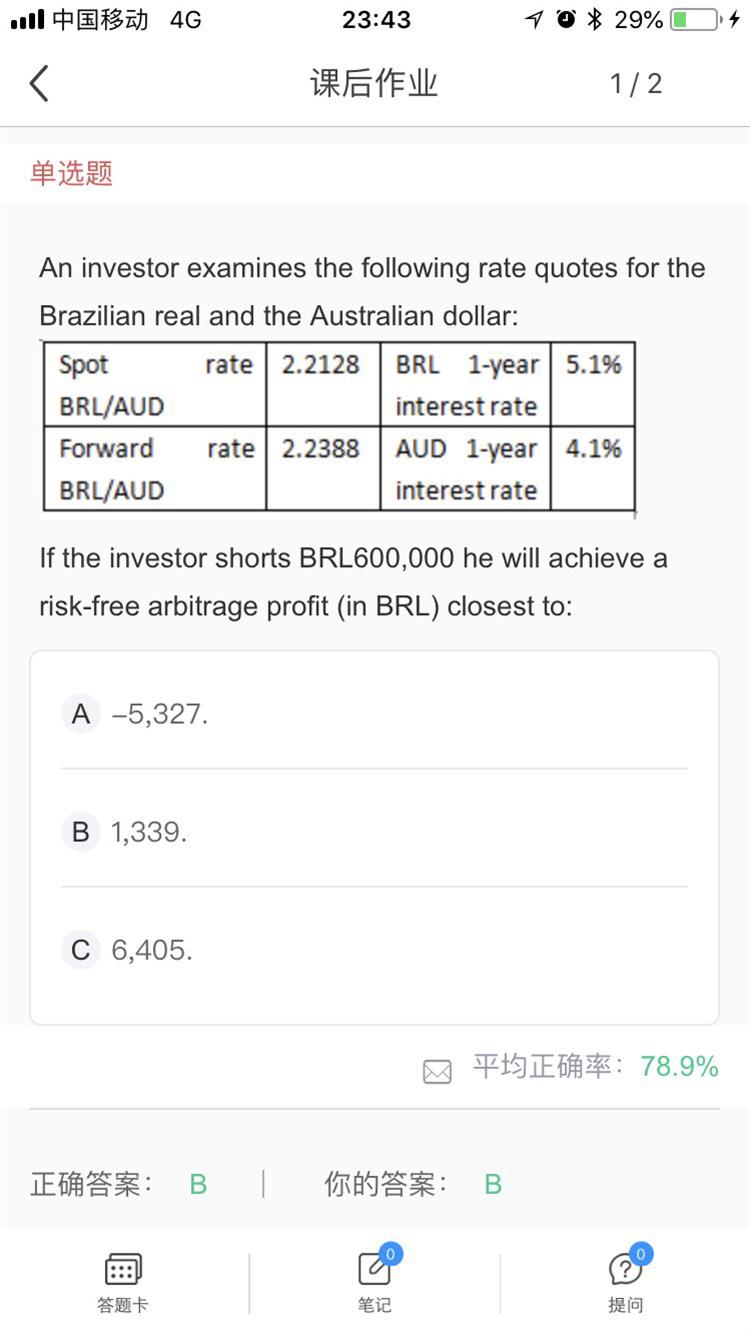Select answer option A −5,327
The height and width of the screenshot is (1334, 750).
point(374,714)
